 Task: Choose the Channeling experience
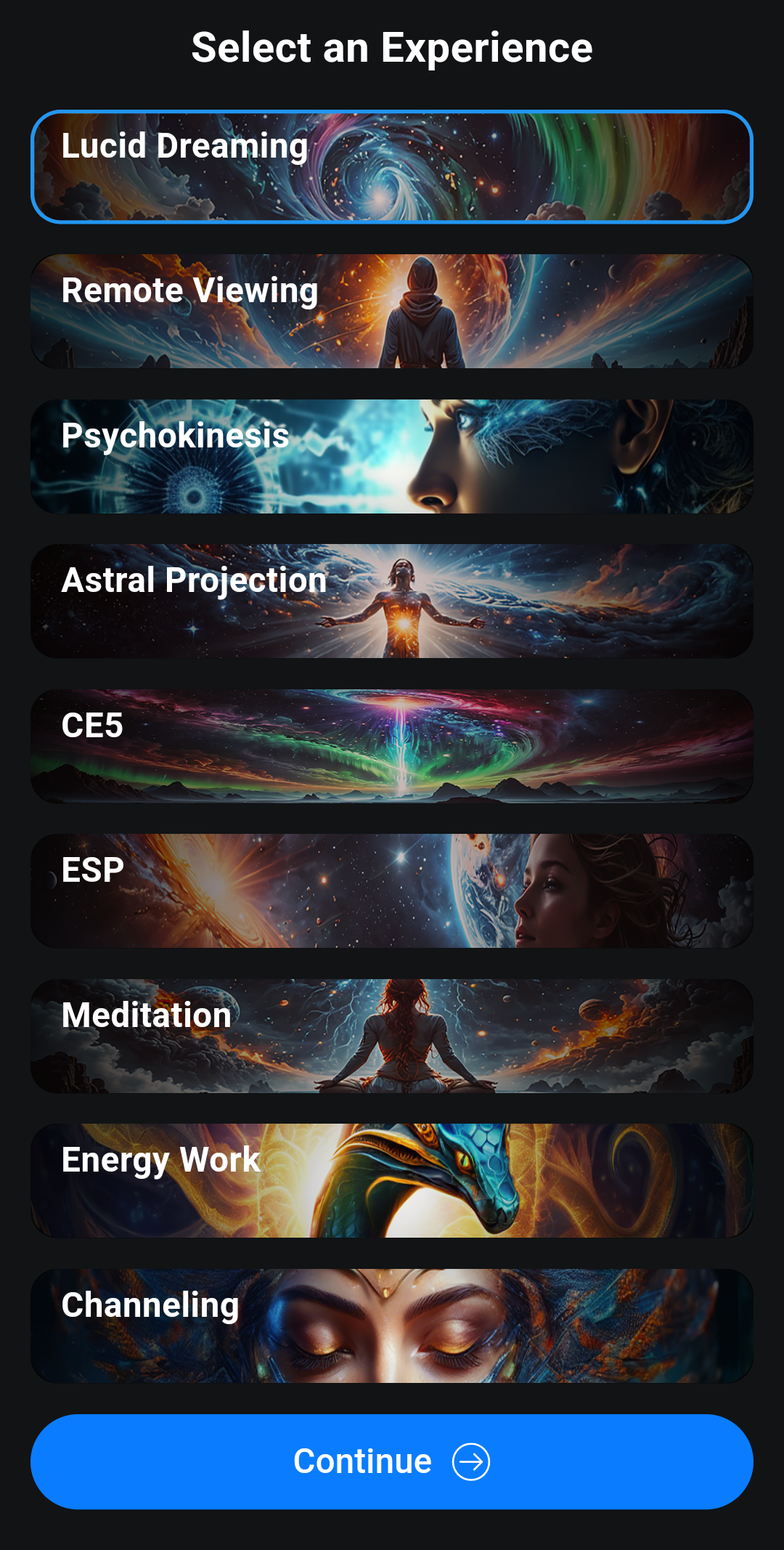(x=392, y=1326)
